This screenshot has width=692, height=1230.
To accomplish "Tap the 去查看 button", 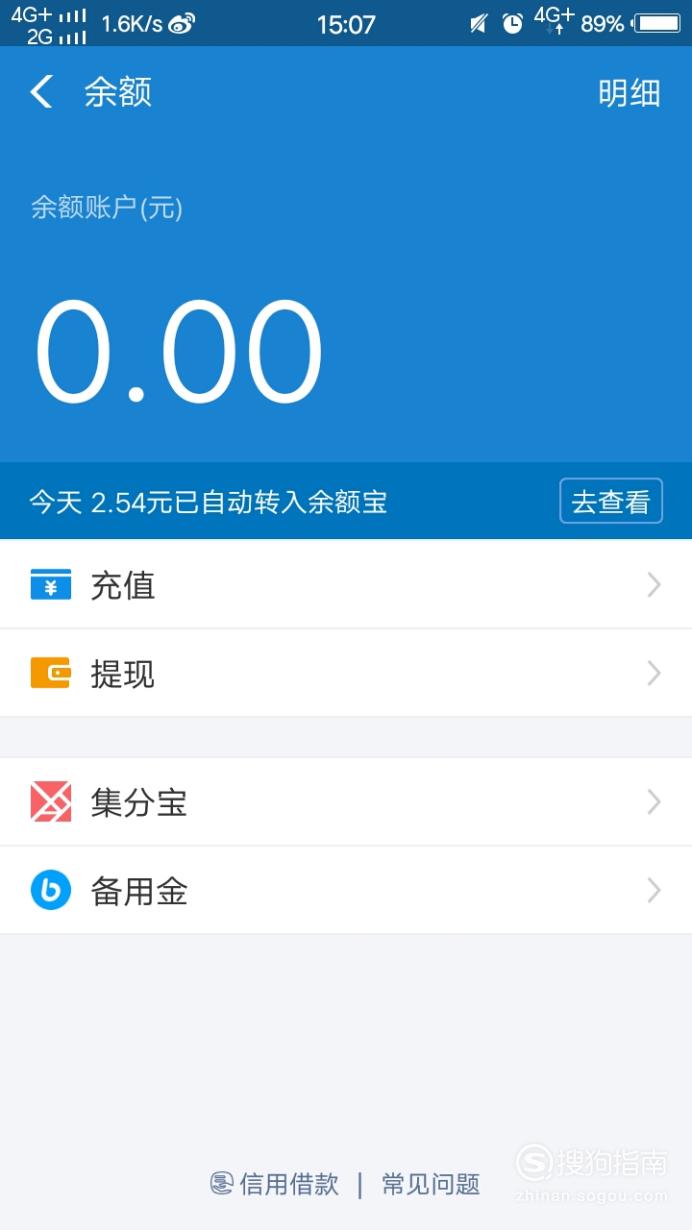I will (x=611, y=501).
